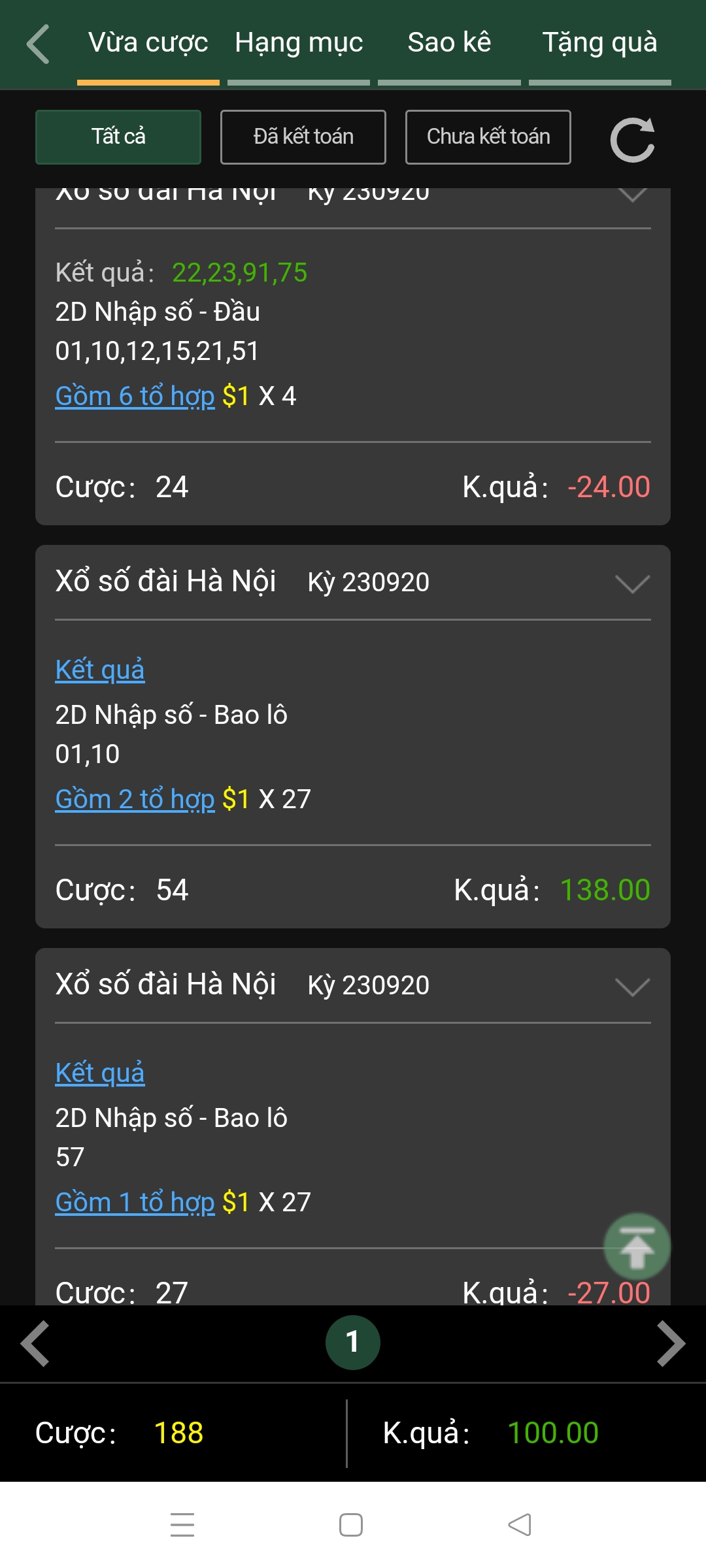Switch to the Tặng quà tab
Viewport: 706px width, 1568px height.
[599, 43]
